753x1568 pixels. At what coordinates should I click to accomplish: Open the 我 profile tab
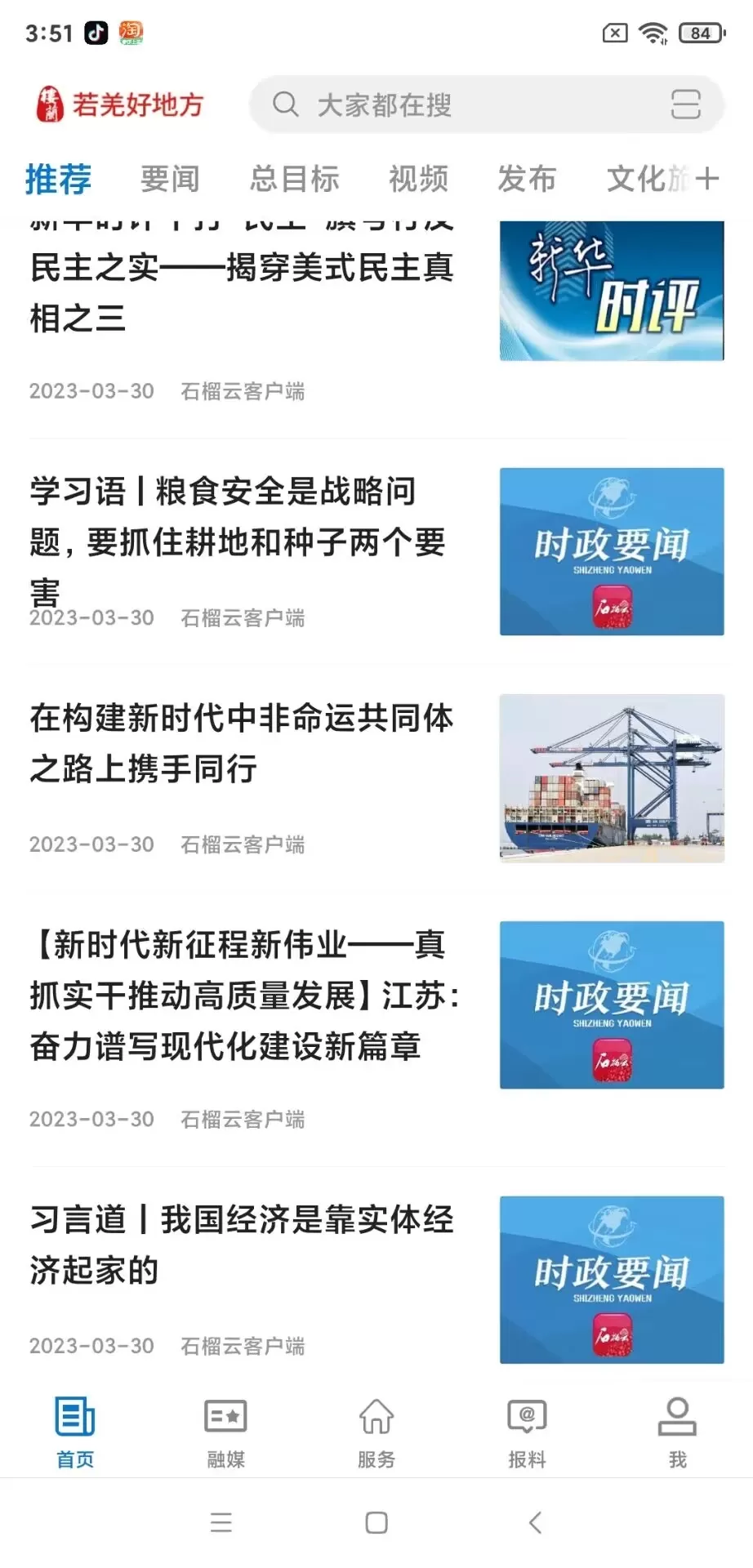click(x=677, y=1432)
